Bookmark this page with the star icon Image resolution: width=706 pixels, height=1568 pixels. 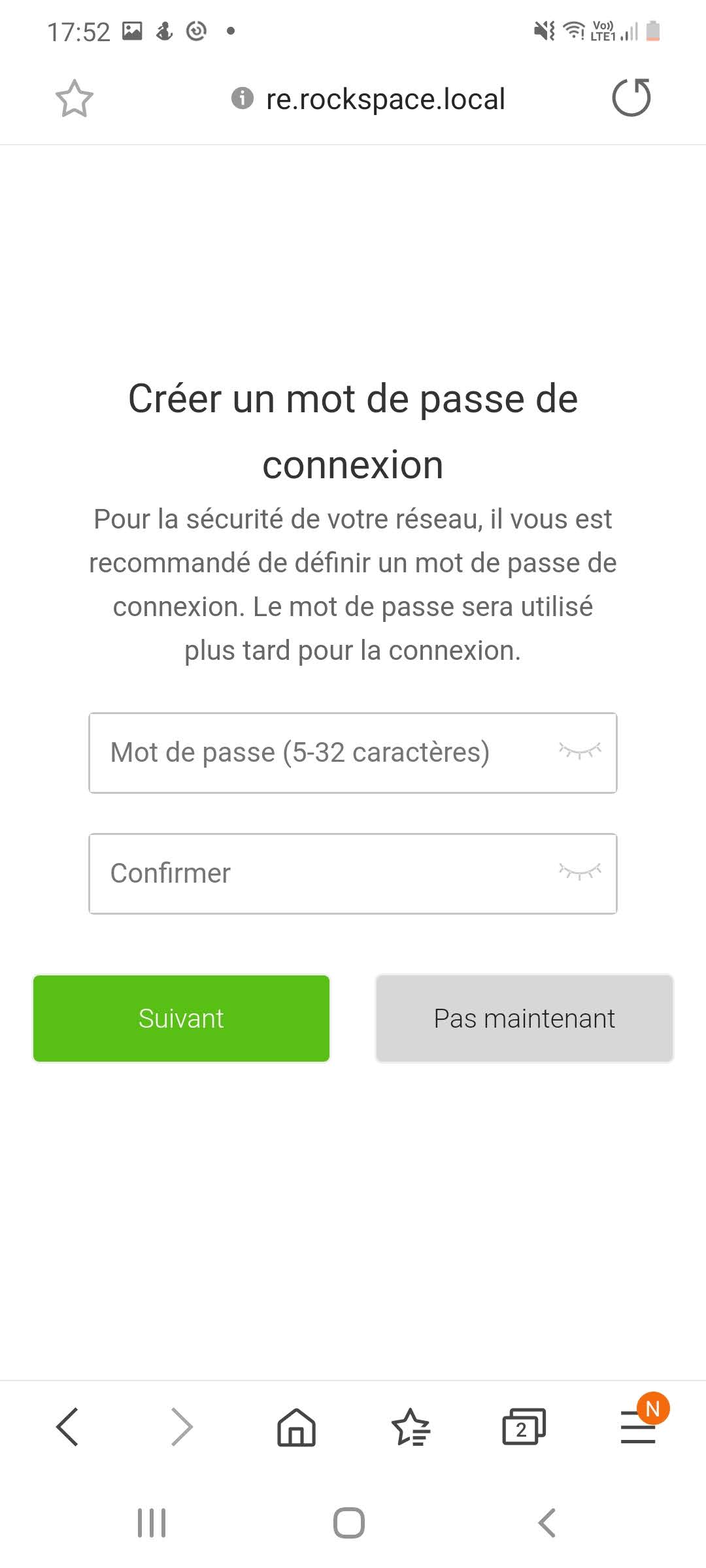point(75,99)
